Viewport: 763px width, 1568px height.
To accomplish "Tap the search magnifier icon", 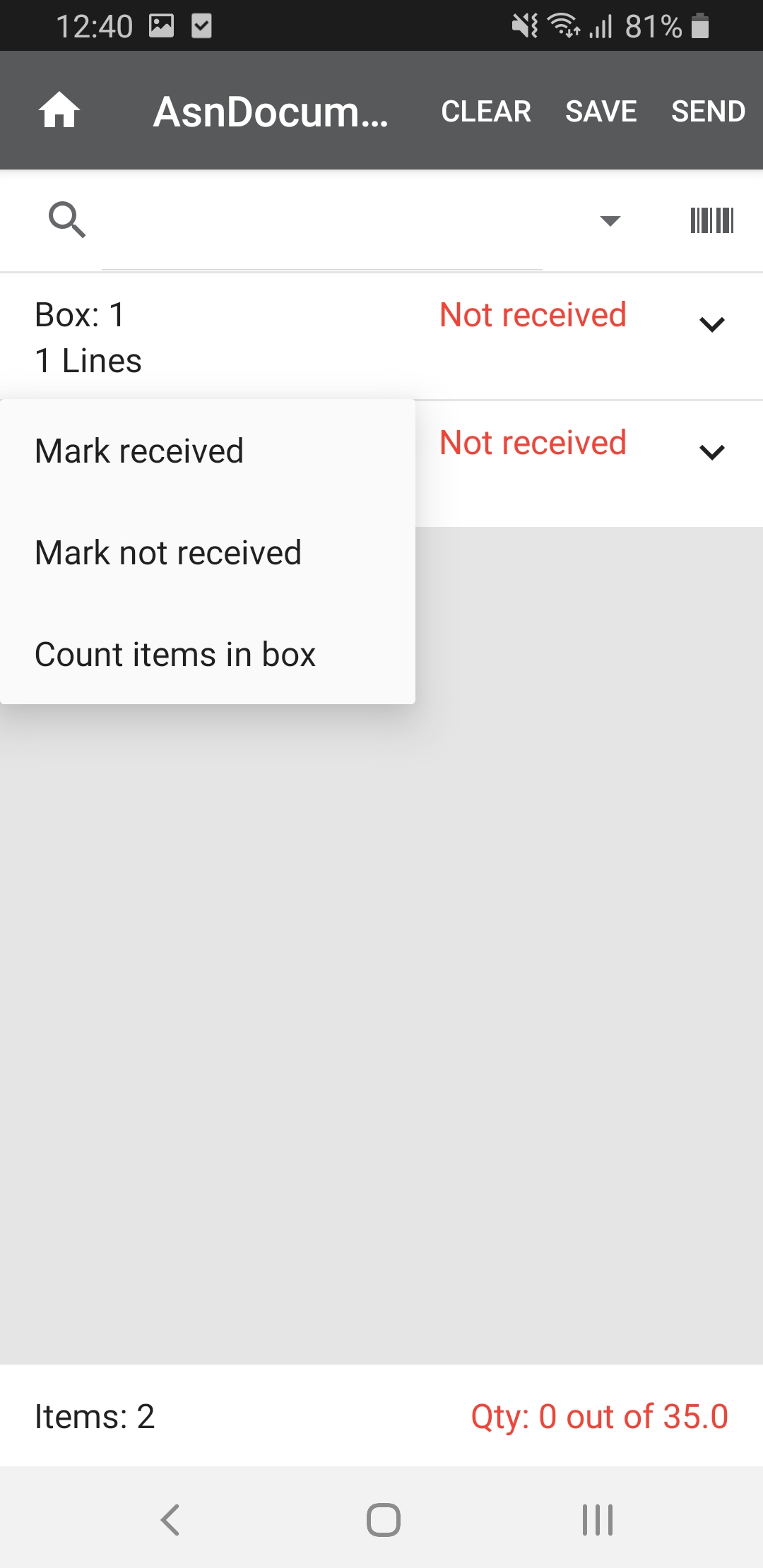I will click(x=67, y=220).
